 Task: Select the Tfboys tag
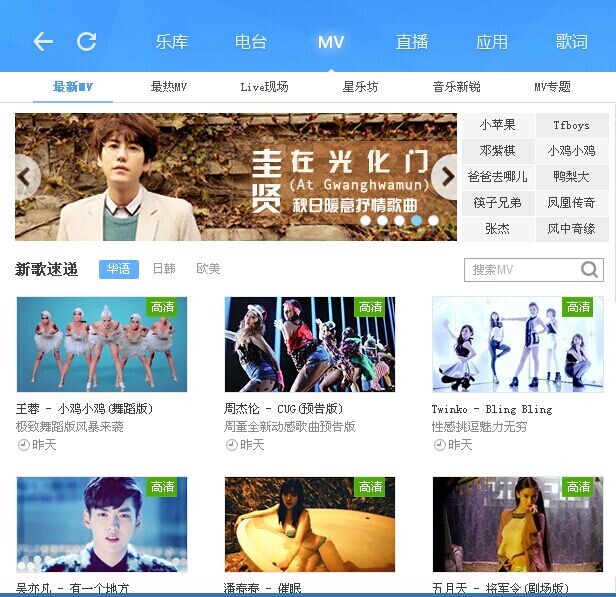point(570,125)
